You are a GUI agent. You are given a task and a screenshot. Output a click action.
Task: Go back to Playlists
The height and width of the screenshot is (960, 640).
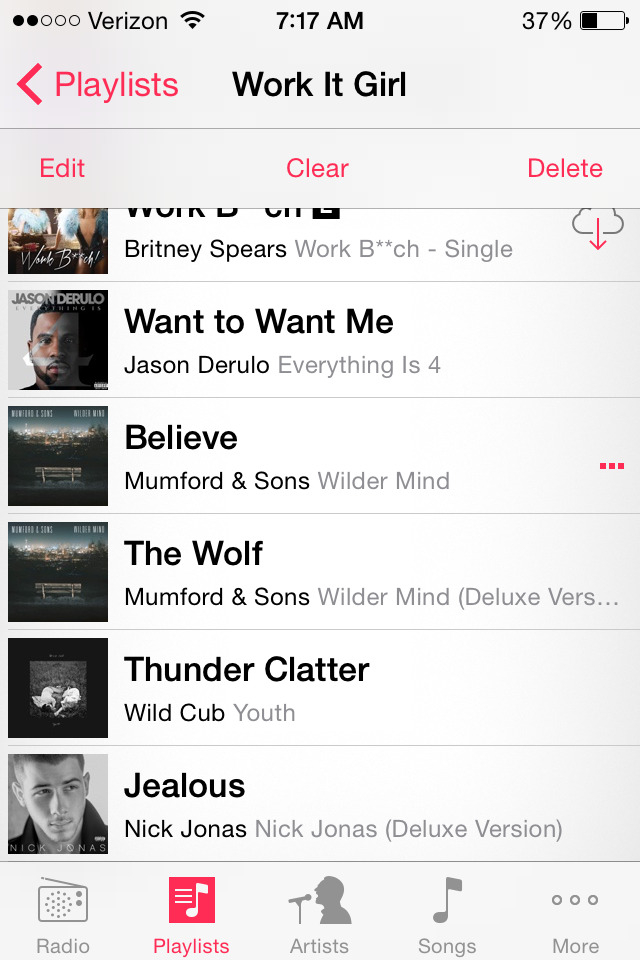coord(98,85)
